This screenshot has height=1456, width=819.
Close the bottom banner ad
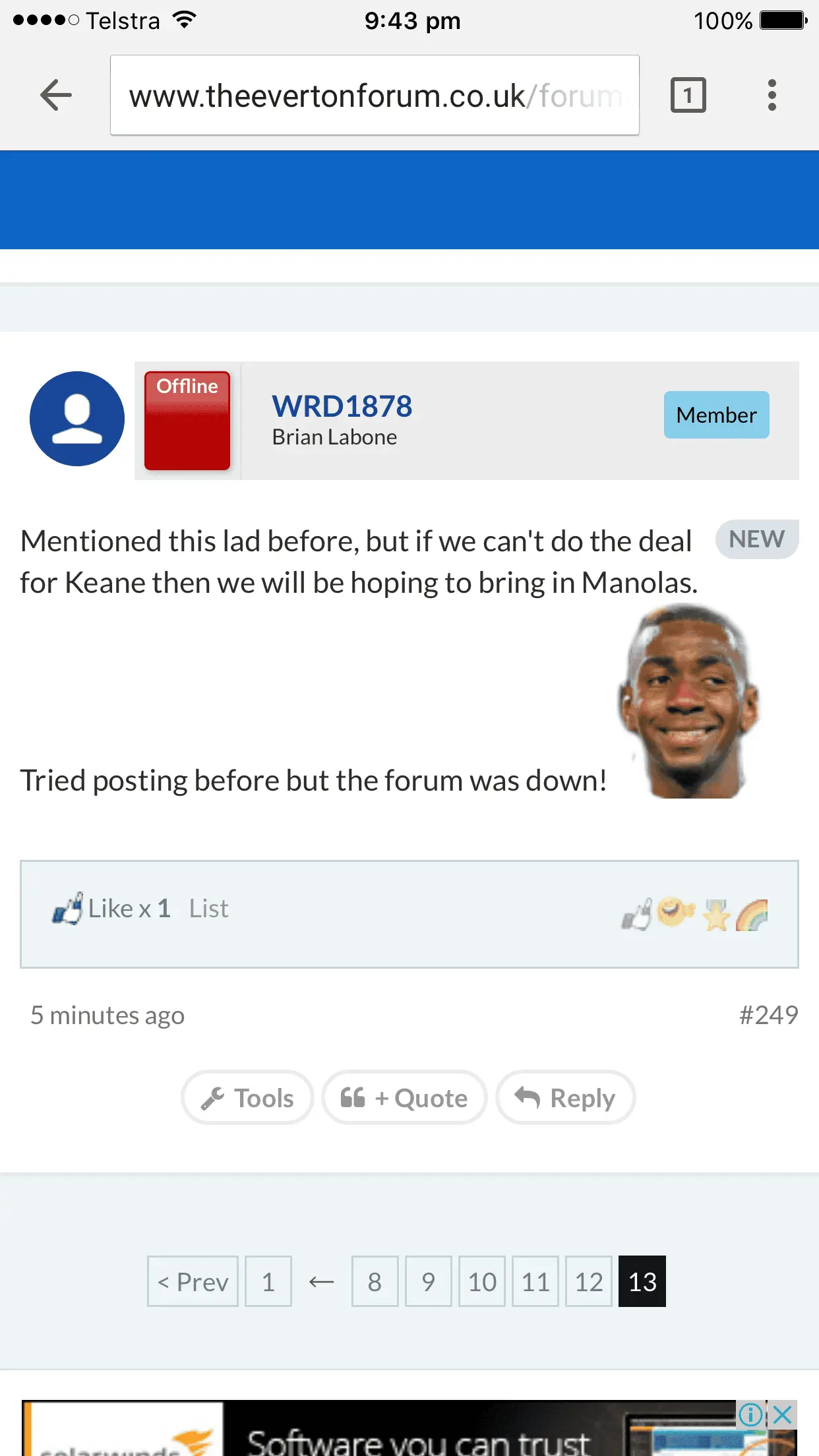(x=783, y=1414)
